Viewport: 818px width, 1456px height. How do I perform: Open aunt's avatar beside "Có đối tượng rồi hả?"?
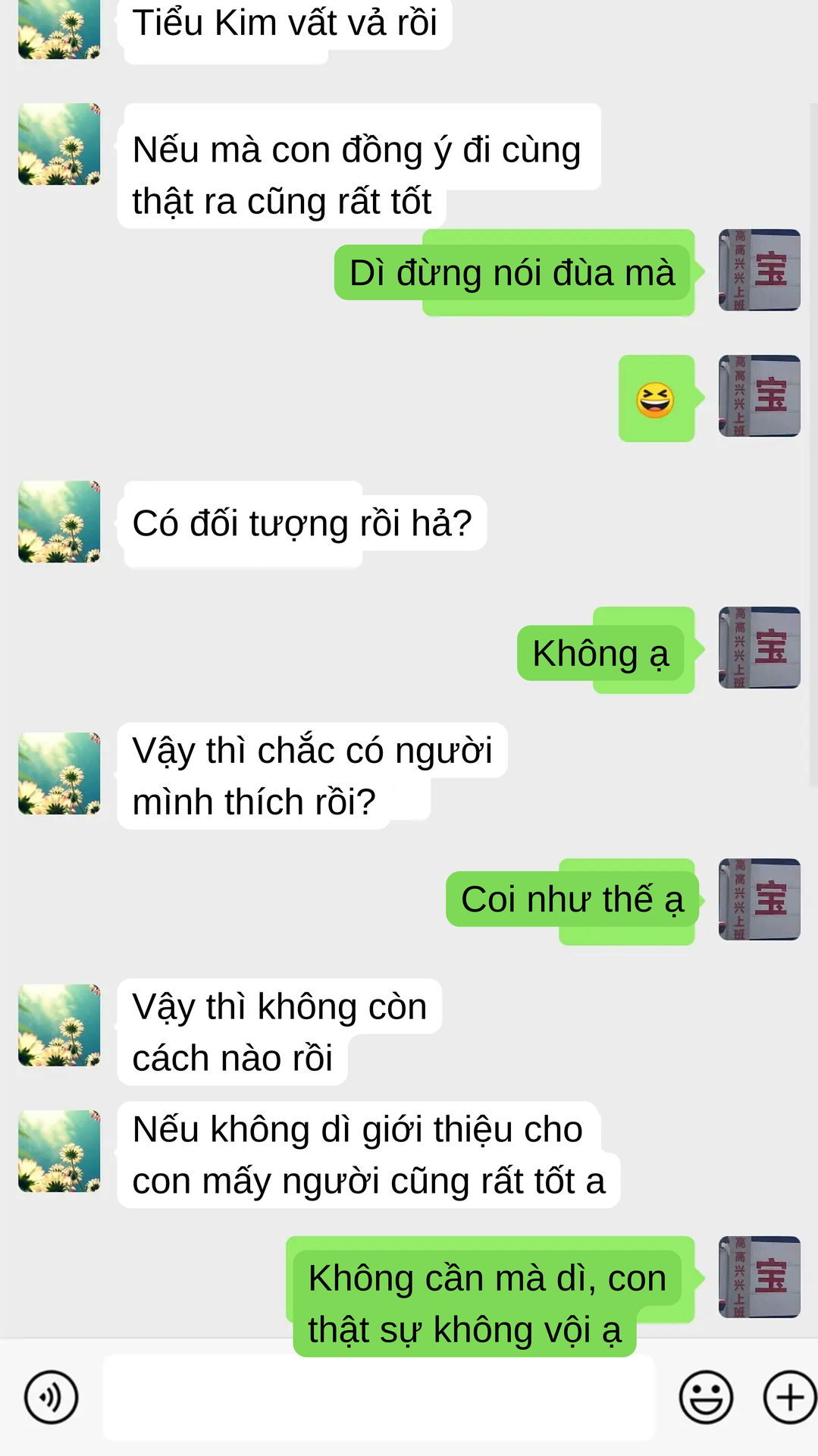tap(59, 522)
